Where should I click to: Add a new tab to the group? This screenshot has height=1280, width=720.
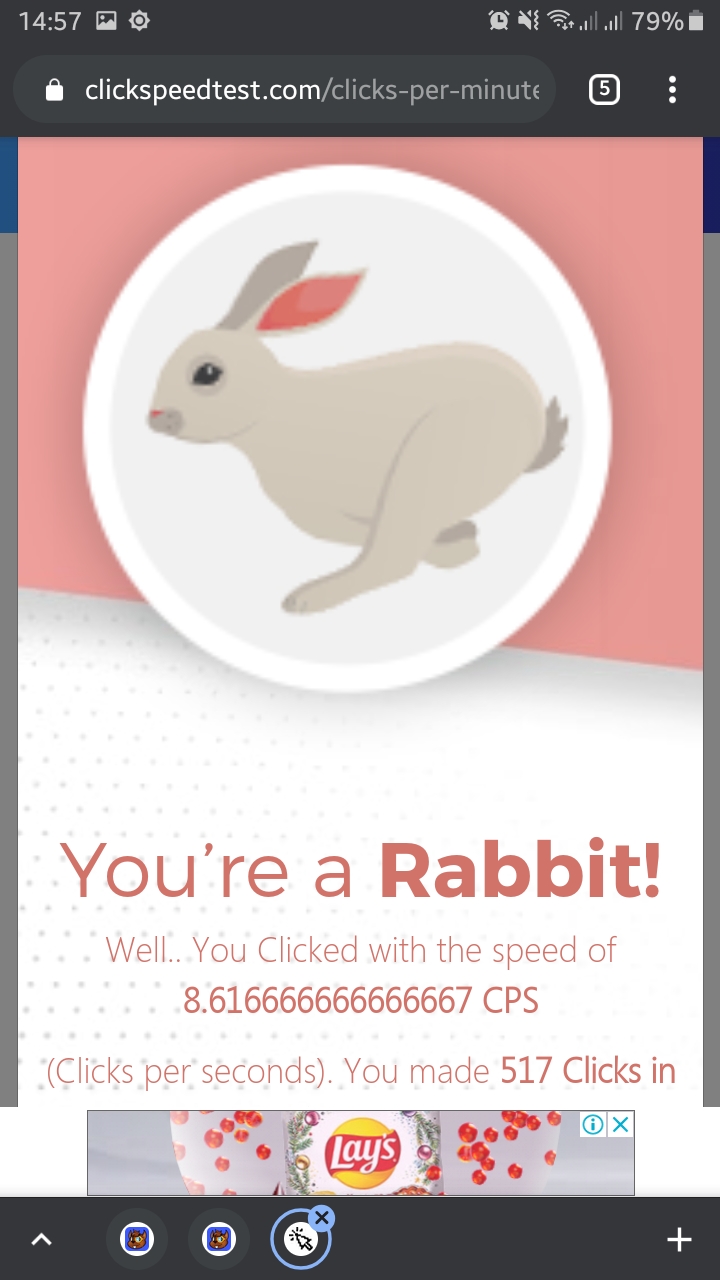tap(679, 1240)
